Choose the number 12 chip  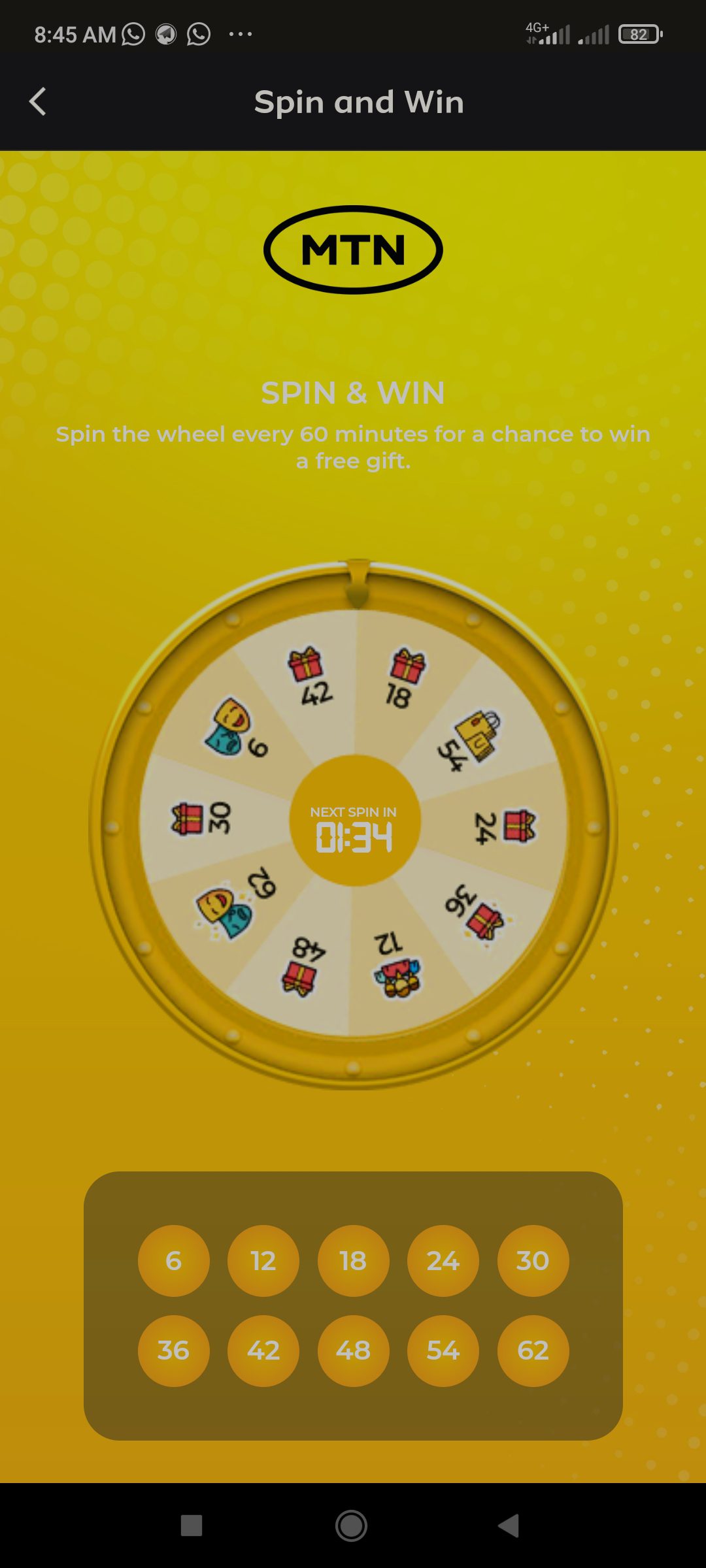(263, 1260)
